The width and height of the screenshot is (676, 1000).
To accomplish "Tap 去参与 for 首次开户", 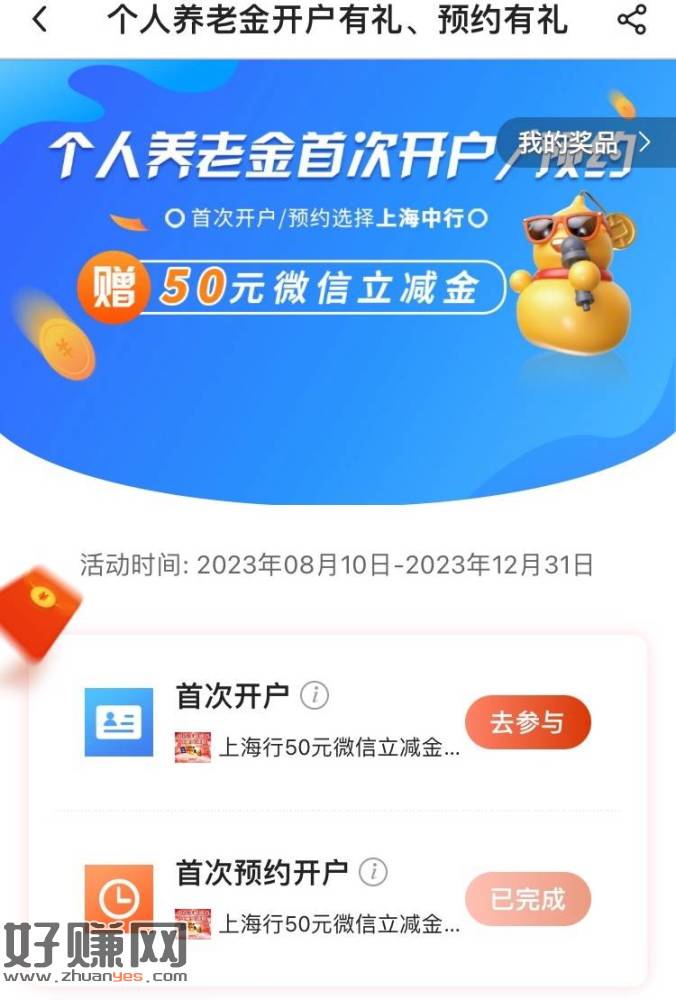I will point(527,722).
